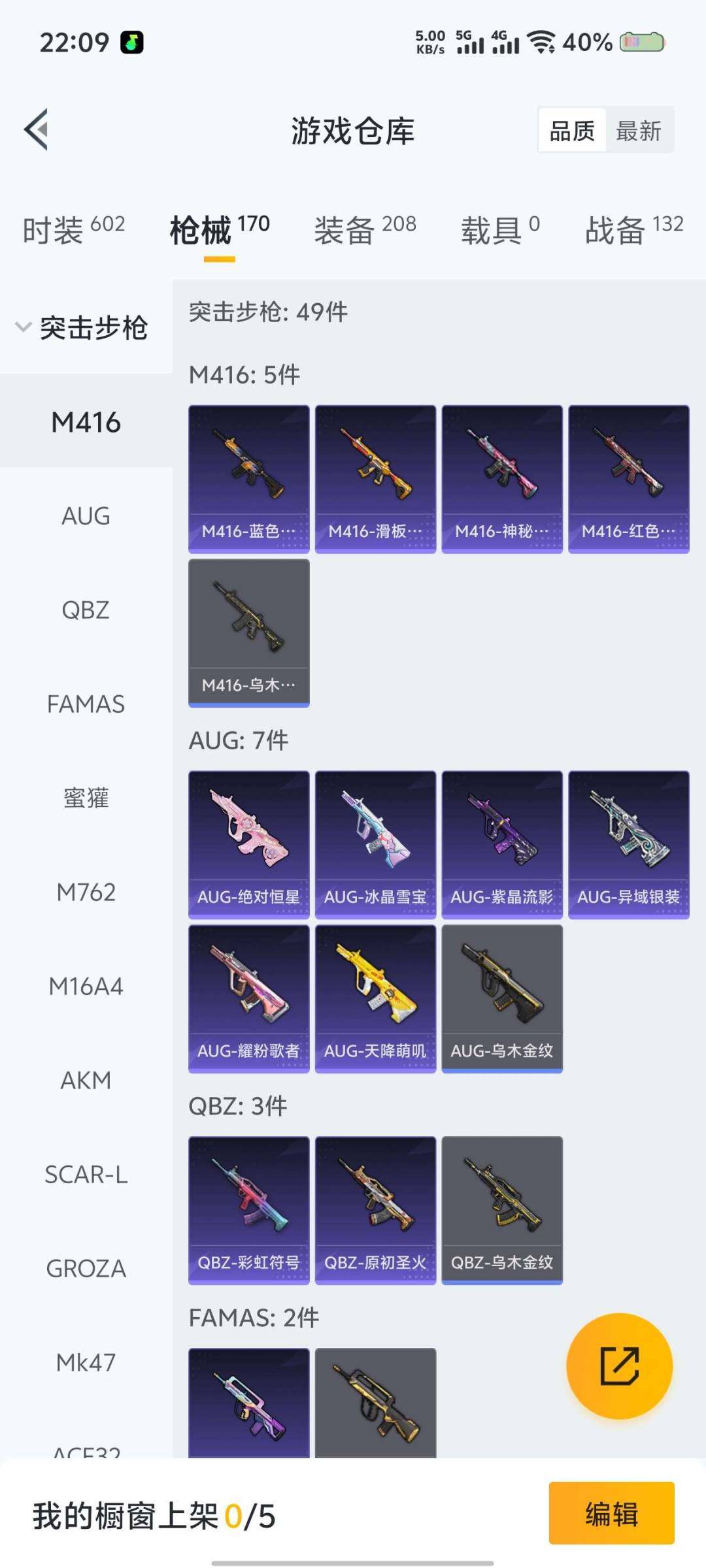Screen dimensions: 706x1568
Task: Open the AUG-绝对恒星 skin tile
Action: (248, 845)
